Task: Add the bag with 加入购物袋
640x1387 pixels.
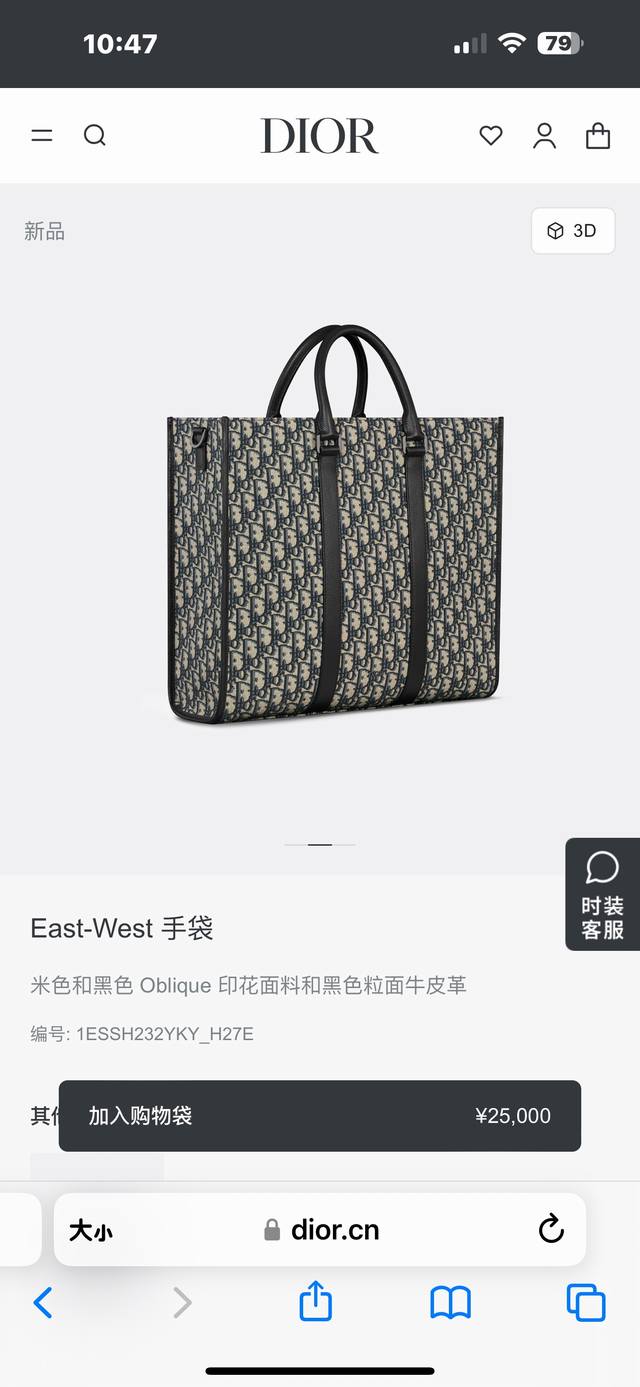Action: coord(319,1116)
